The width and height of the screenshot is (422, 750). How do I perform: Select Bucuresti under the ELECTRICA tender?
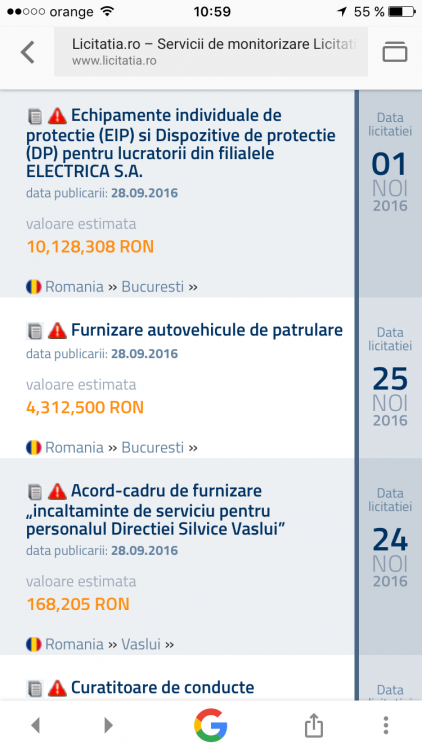pyautogui.click(x=153, y=287)
